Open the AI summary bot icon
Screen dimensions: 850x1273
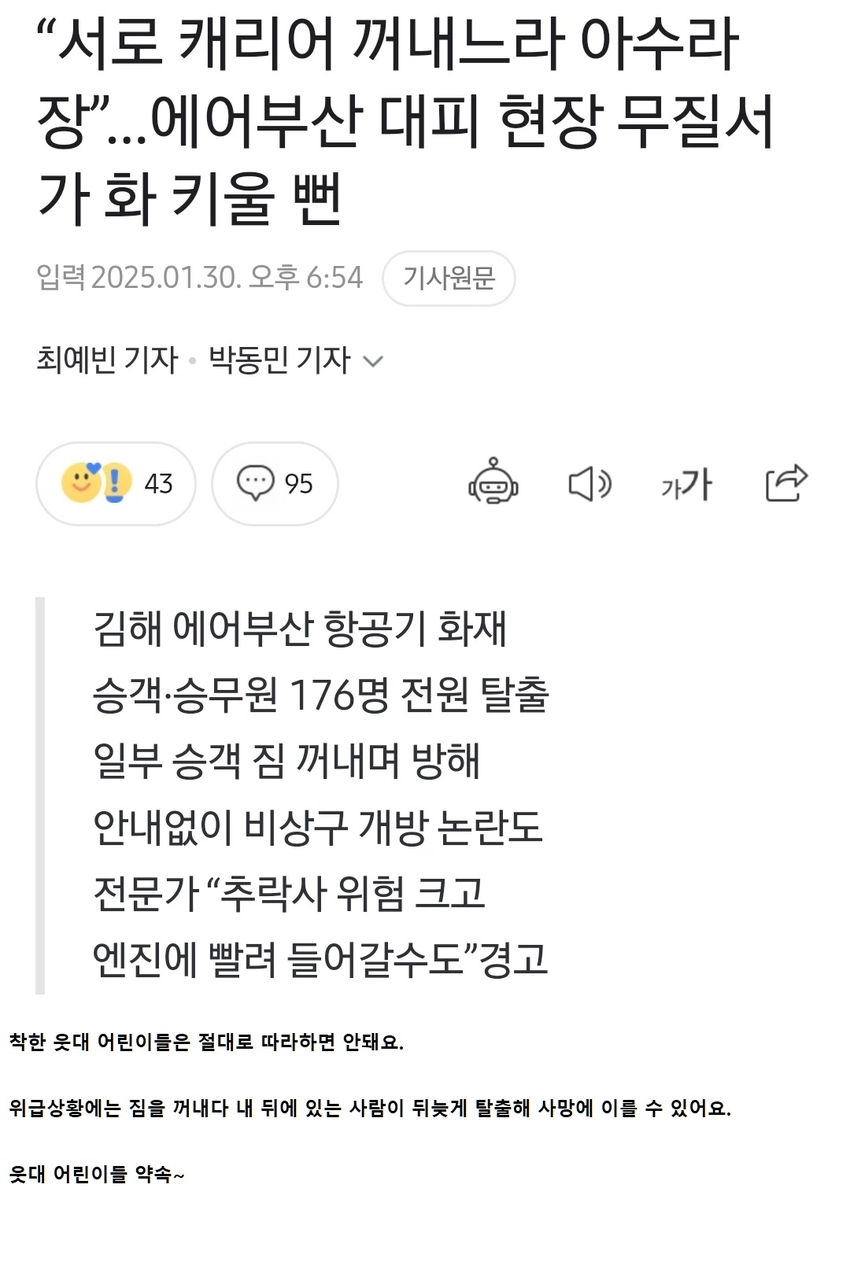click(493, 484)
